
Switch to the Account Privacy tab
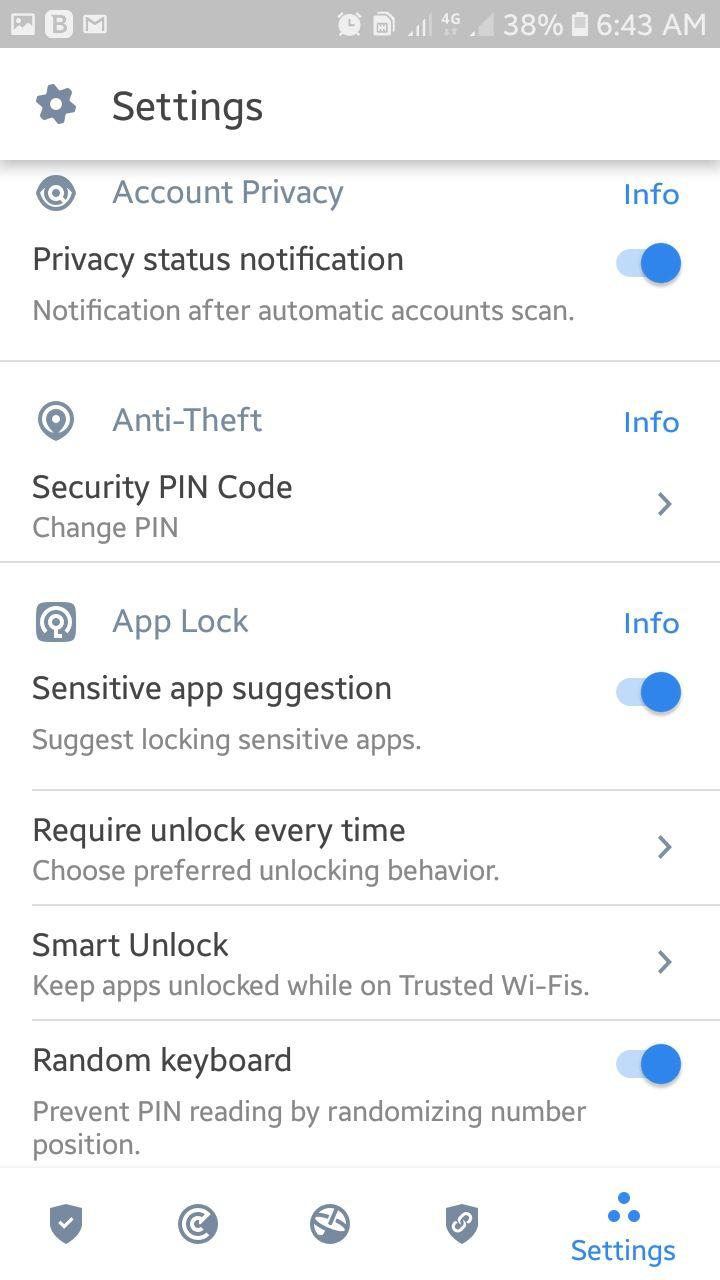(198, 1224)
